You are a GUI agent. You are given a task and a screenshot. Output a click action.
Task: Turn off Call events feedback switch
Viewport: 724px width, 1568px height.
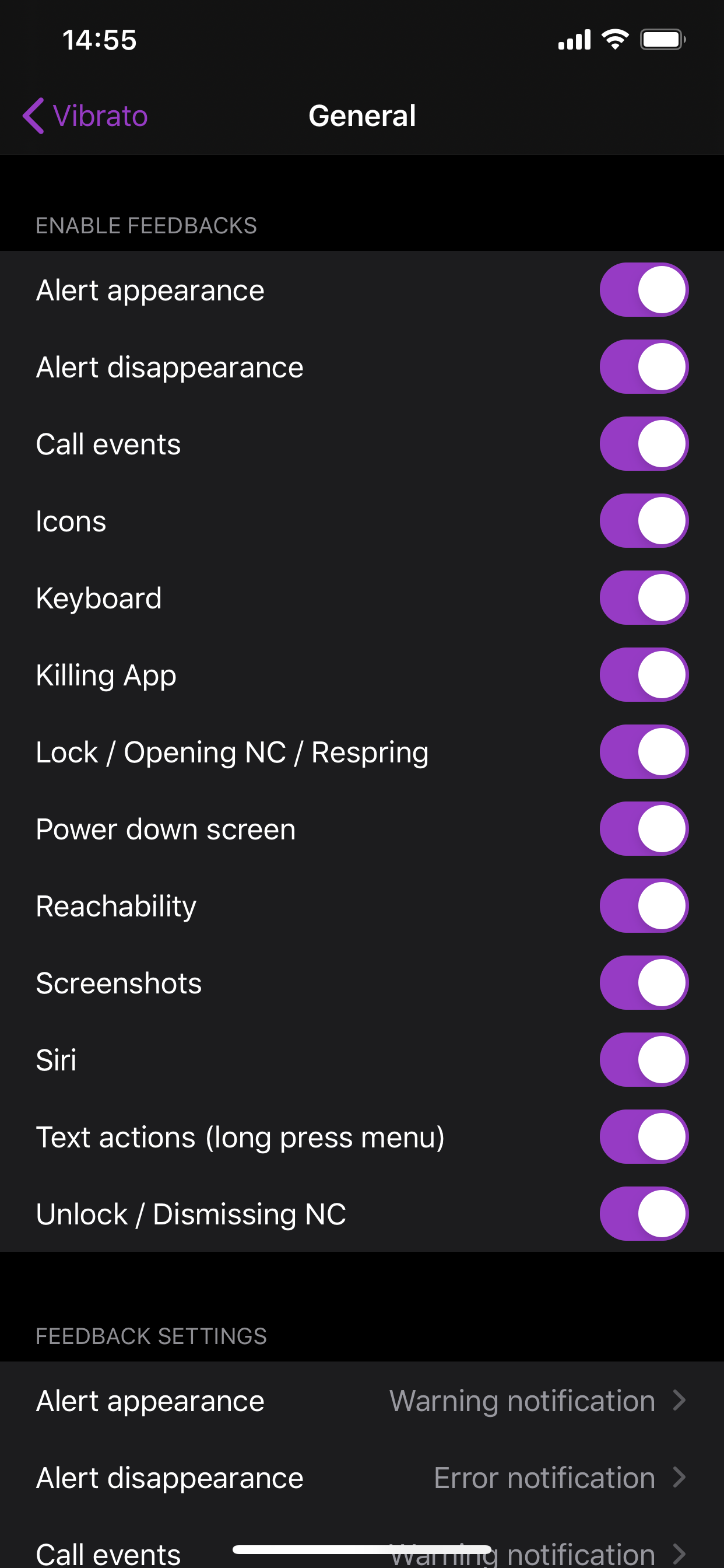[644, 444]
